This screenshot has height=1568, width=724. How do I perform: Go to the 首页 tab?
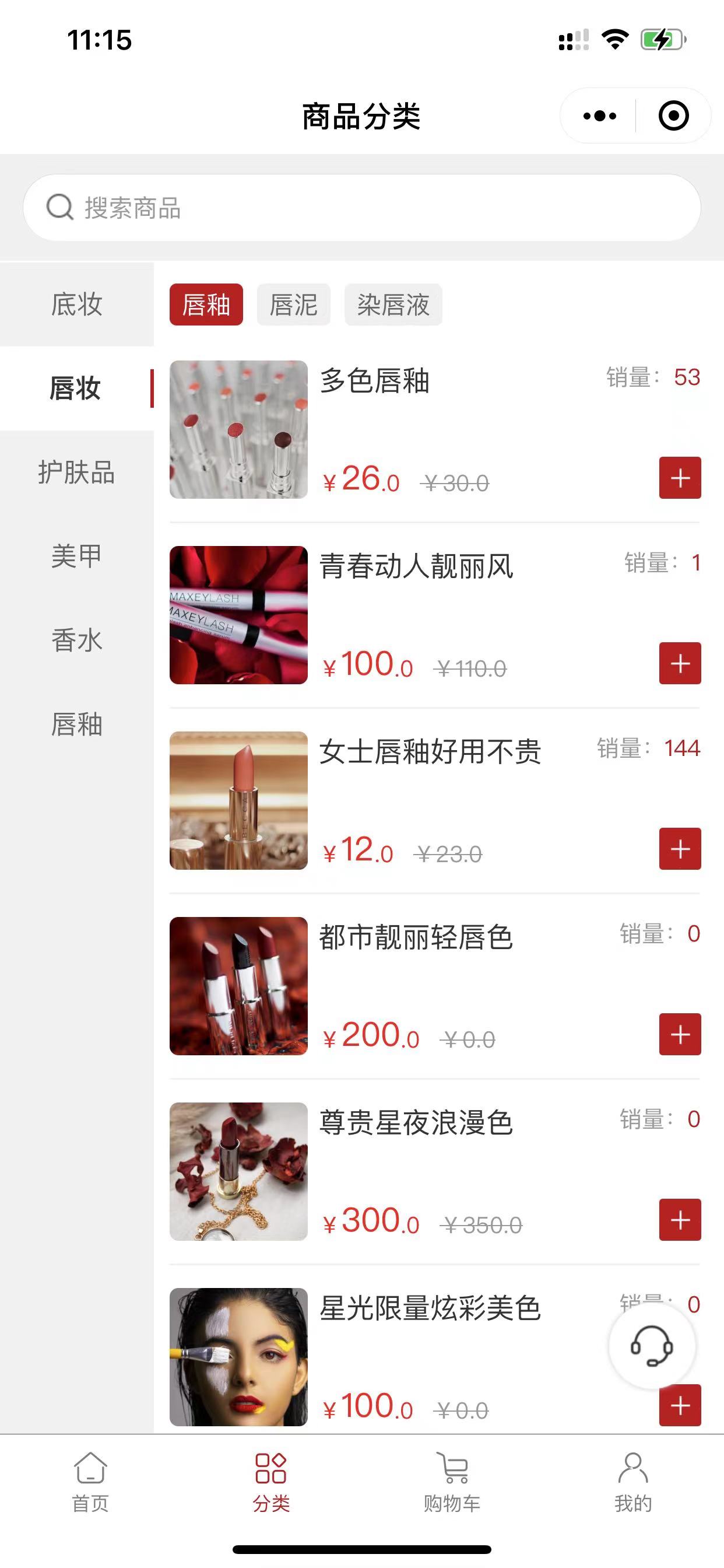pyautogui.click(x=90, y=1482)
